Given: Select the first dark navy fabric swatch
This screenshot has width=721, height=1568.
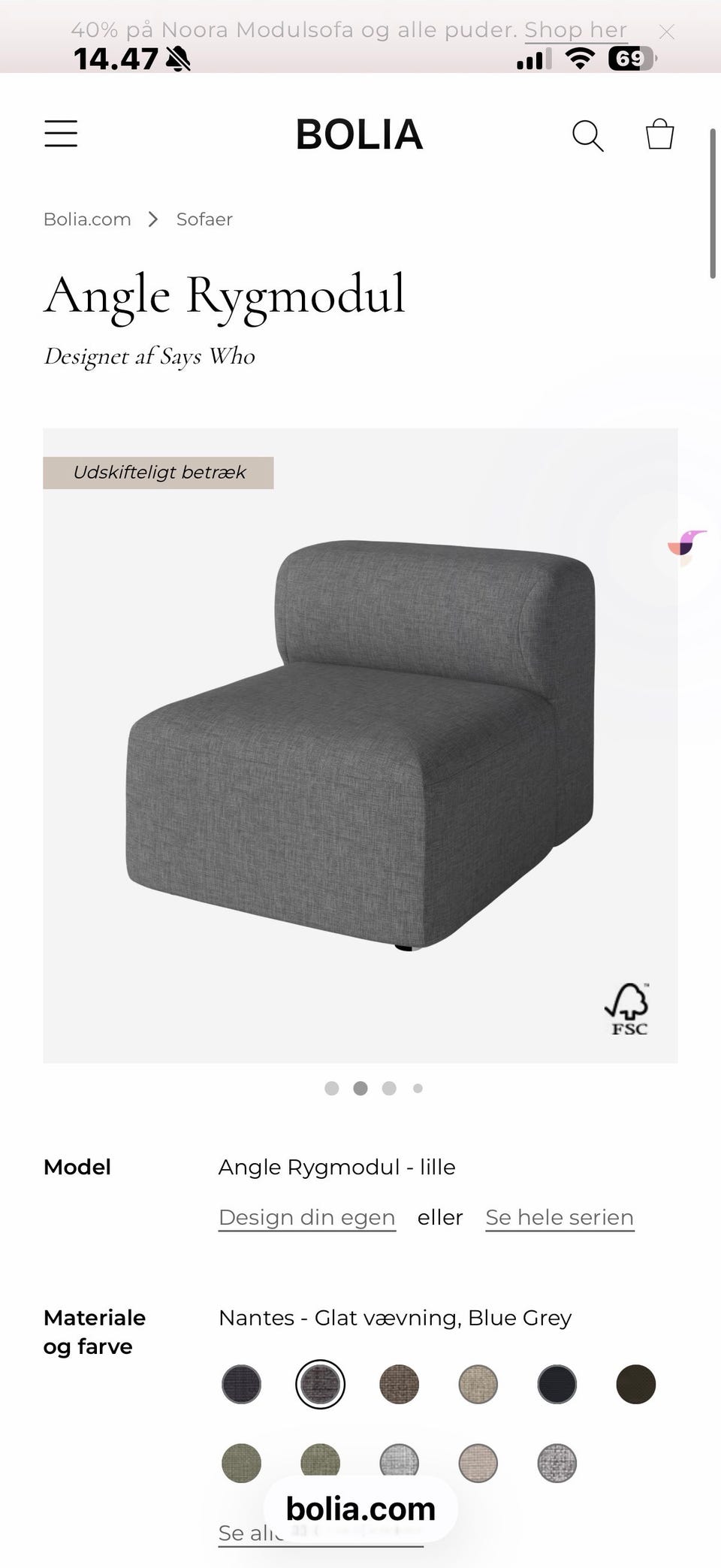Looking at the screenshot, I should (x=242, y=1385).
